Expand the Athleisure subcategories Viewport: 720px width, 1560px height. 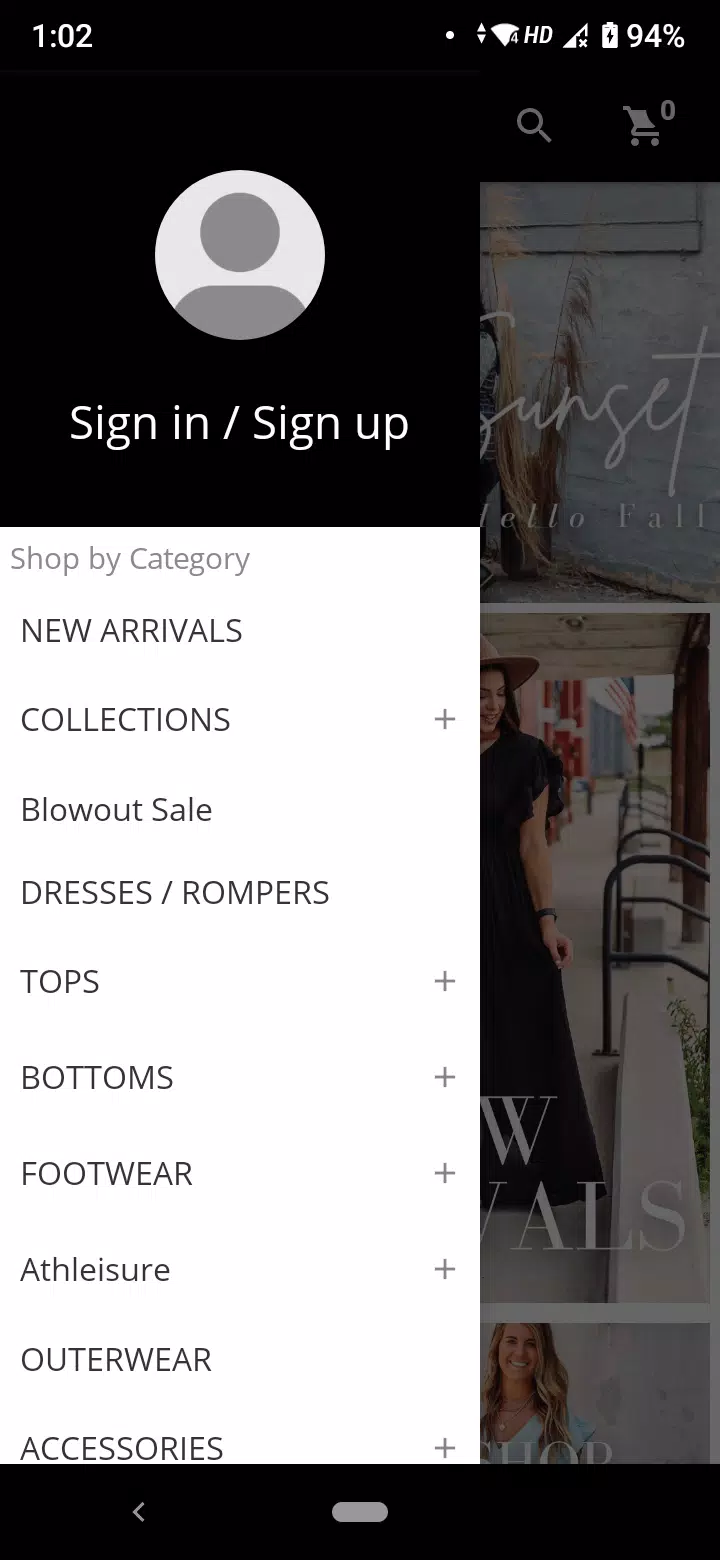(x=445, y=1269)
